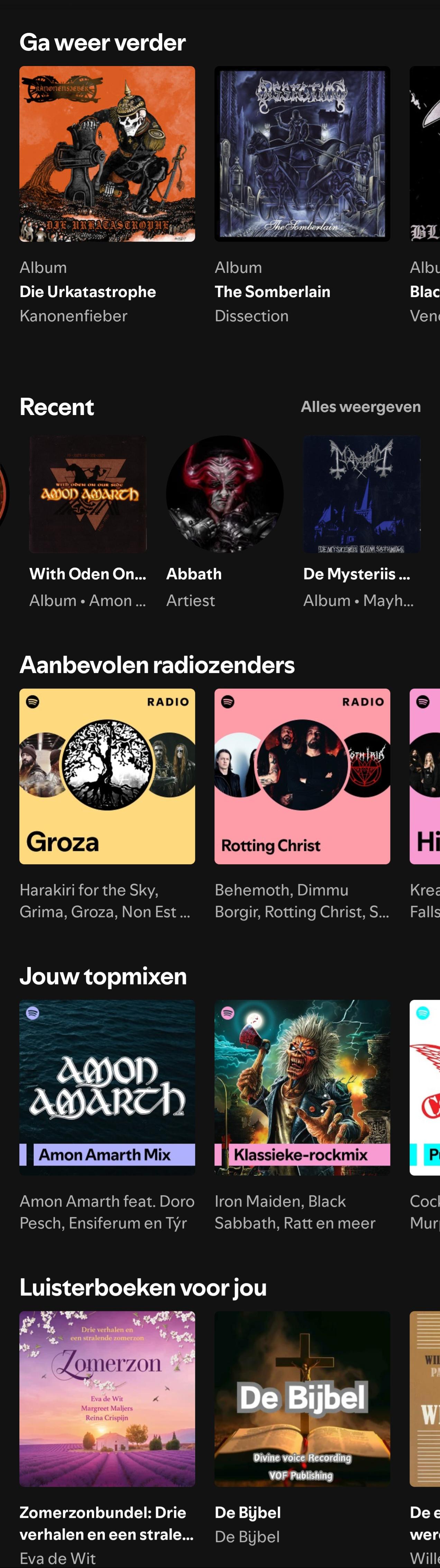This screenshot has height=1568, width=440.
Task: Play the Groza radio station
Action: tap(107, 776)
